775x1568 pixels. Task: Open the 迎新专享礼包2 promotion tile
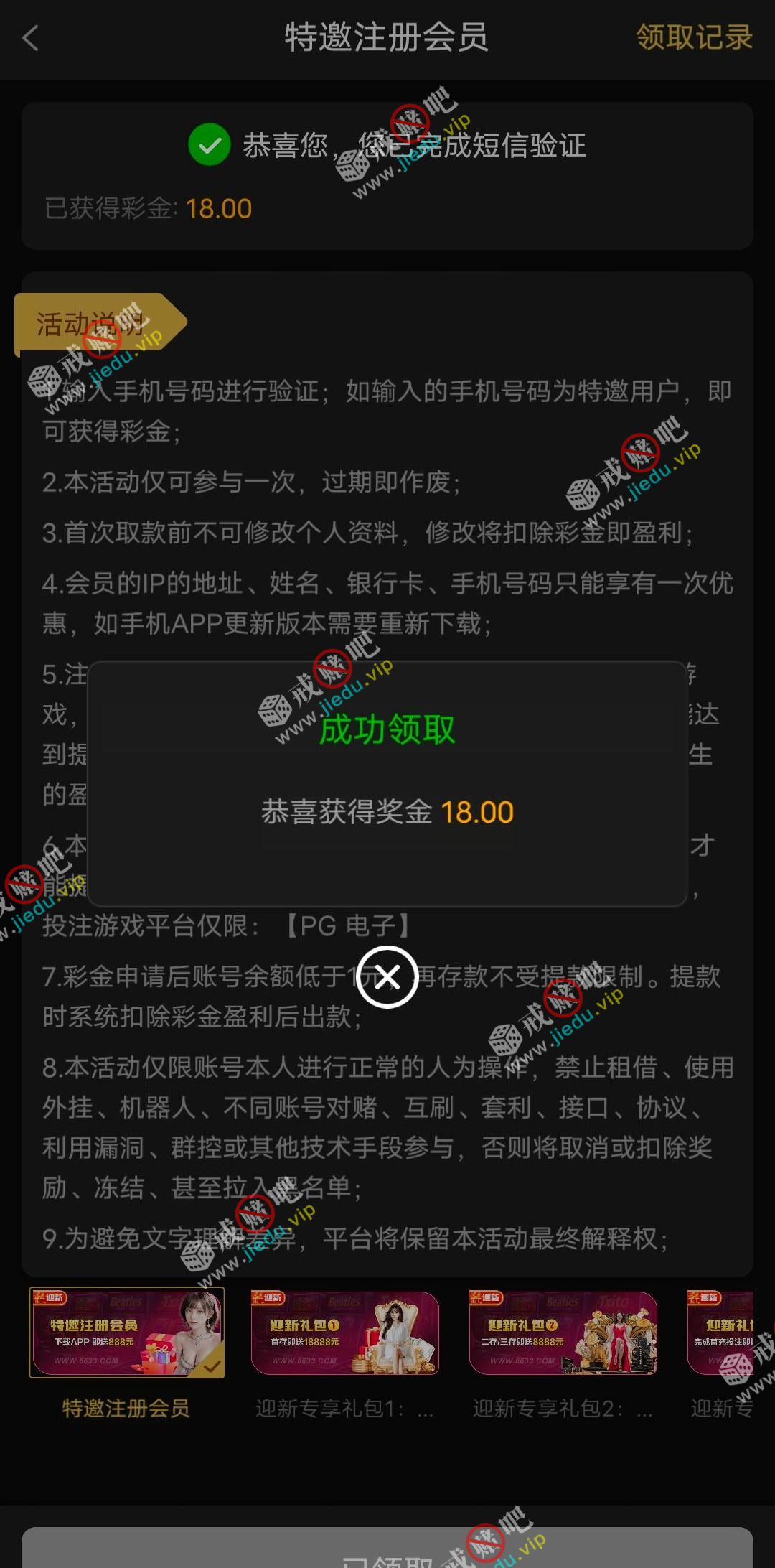tap(563, 1333)
